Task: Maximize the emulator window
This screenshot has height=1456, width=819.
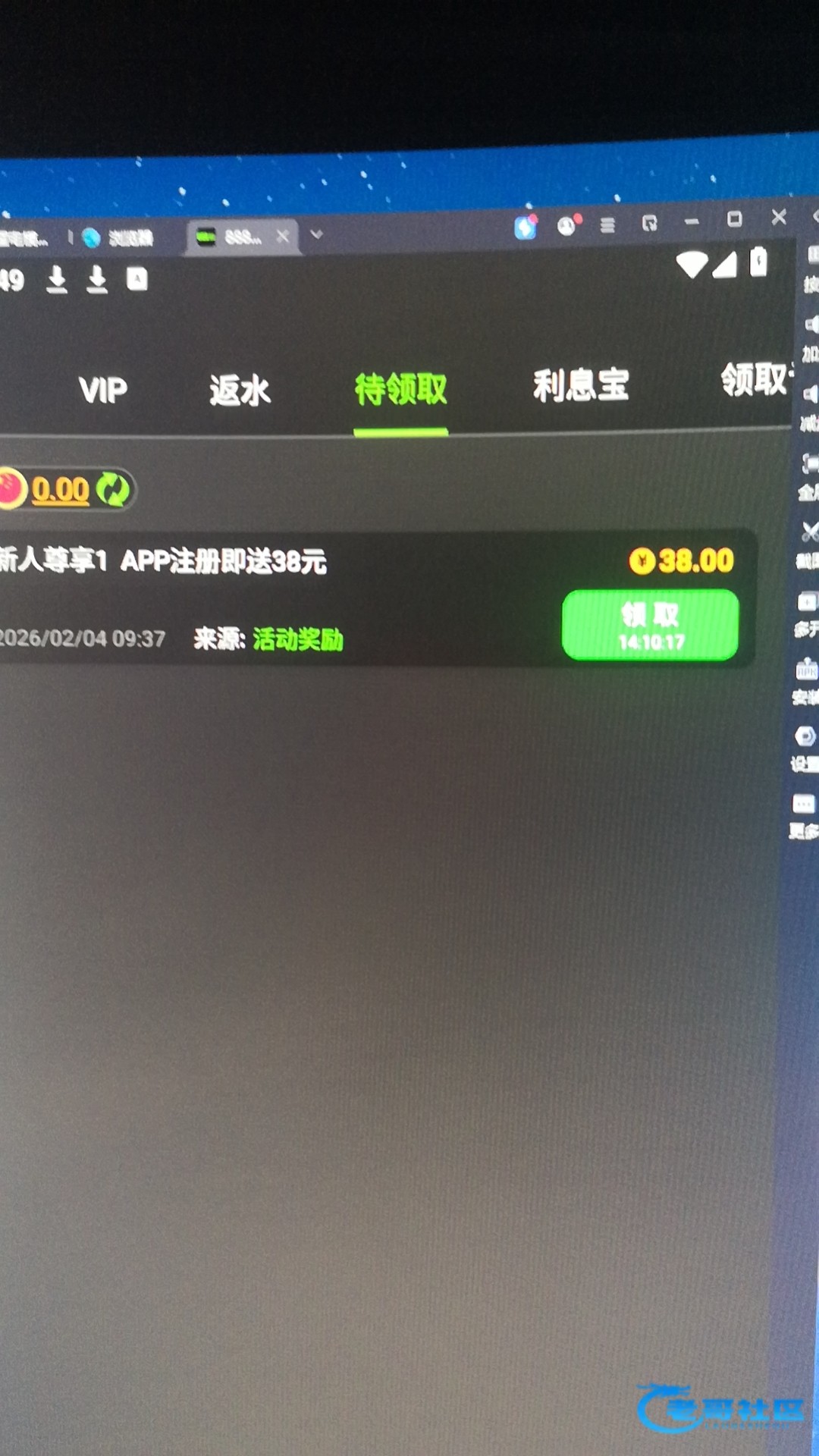Action: point(734,219)
